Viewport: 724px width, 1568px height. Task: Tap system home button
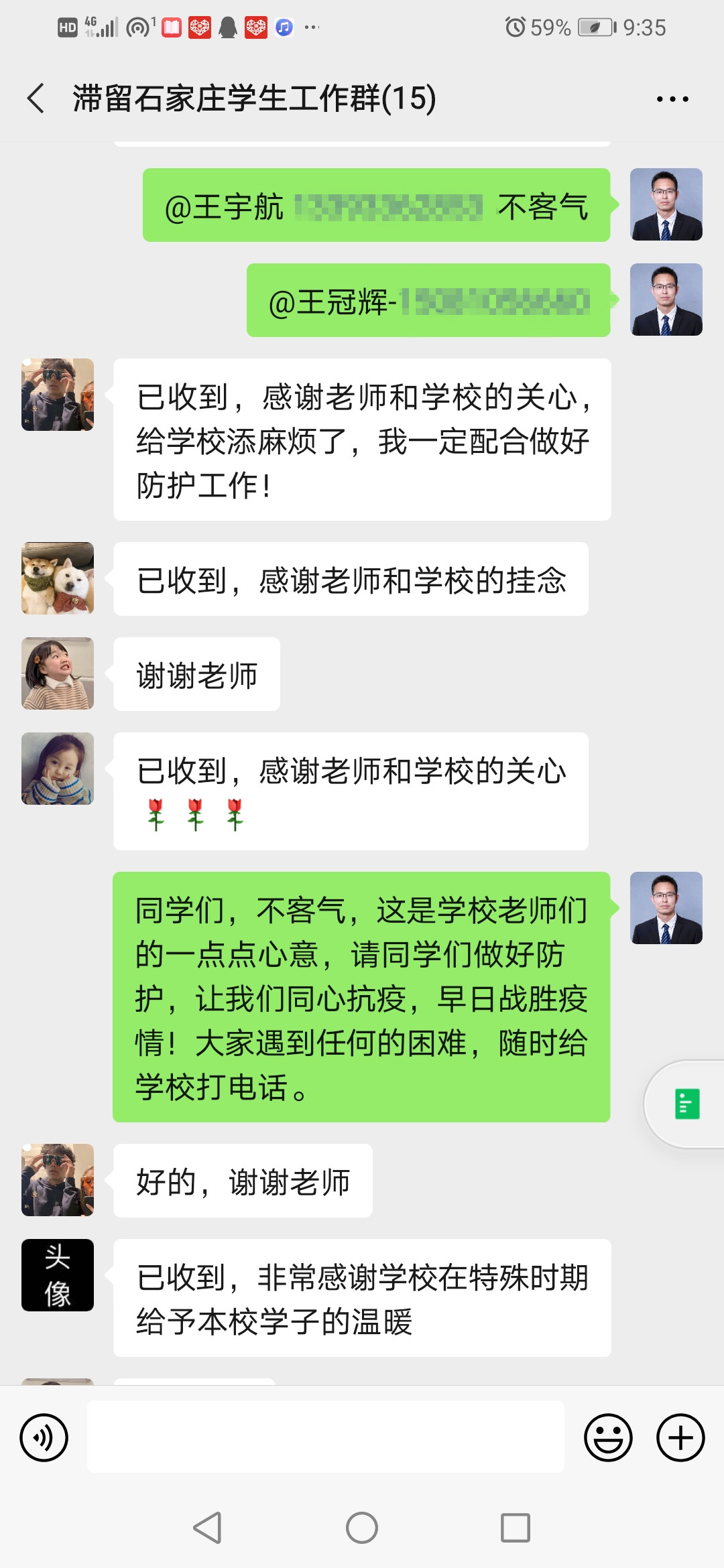pos(362,1528)
